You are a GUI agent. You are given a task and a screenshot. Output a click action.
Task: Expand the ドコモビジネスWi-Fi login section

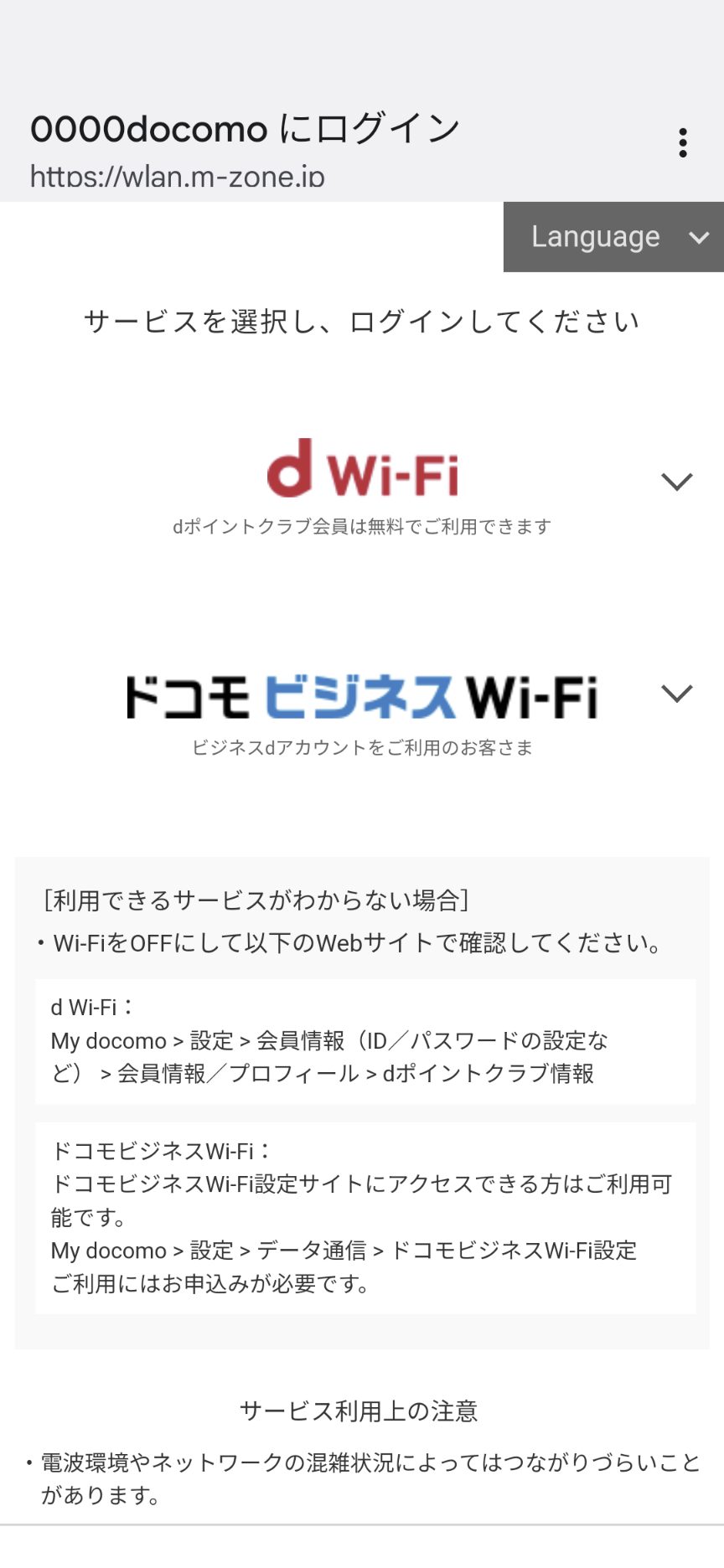[x=676, y=694]
